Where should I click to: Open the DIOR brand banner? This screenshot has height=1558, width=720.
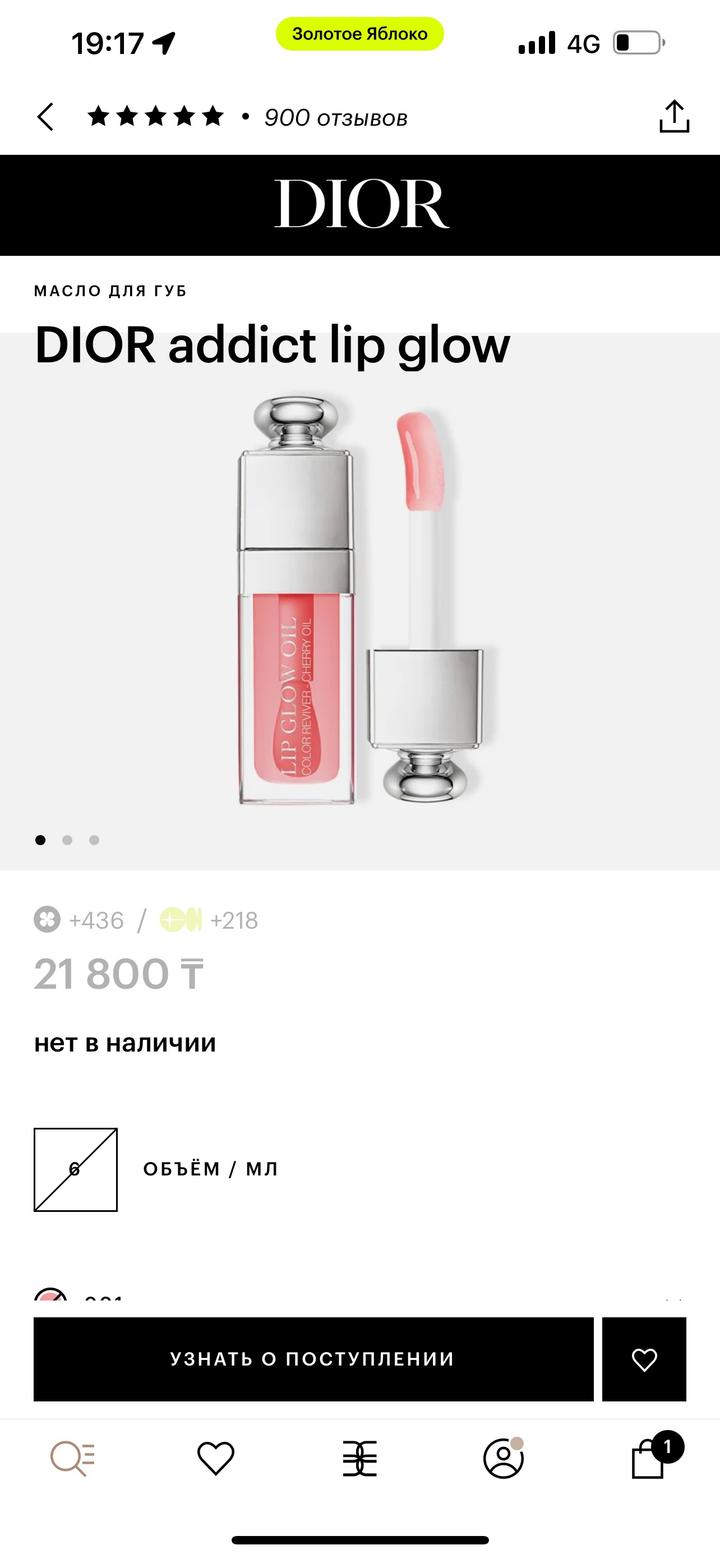[x=360, y=205]
